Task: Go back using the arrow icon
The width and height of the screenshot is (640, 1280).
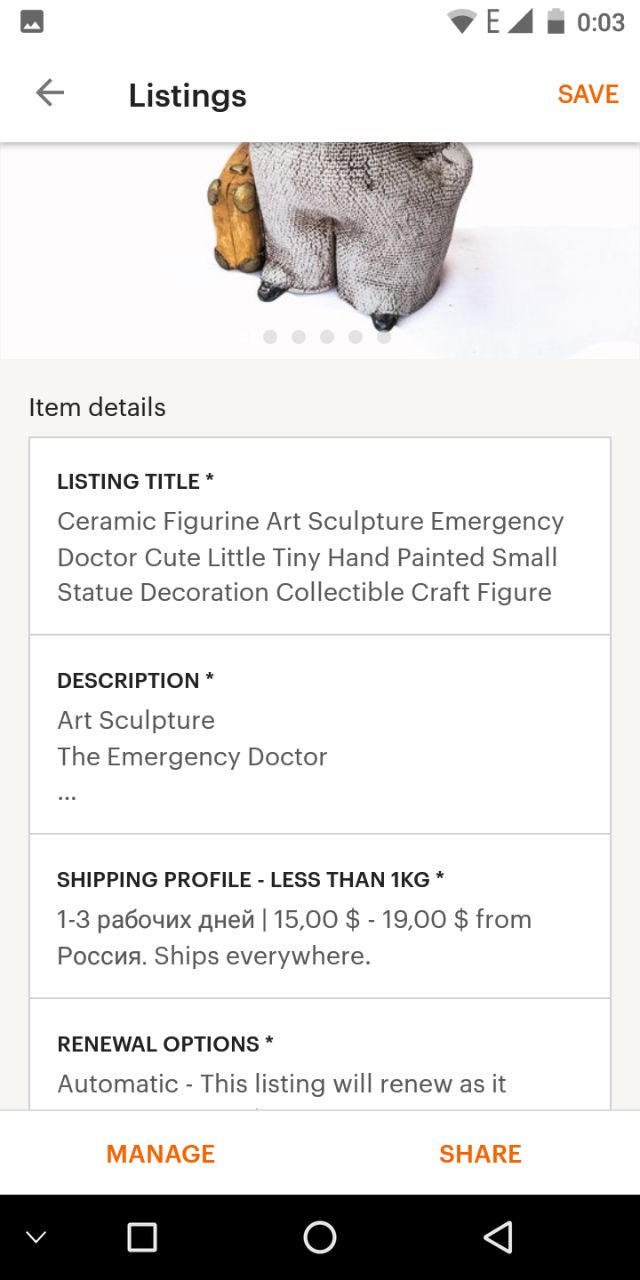Action: click(x=49, y=94)
